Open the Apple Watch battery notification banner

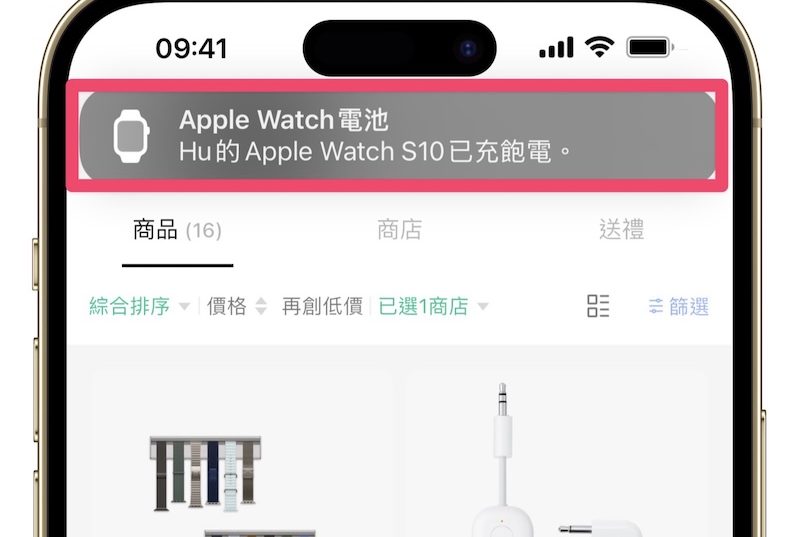point(397,135)
